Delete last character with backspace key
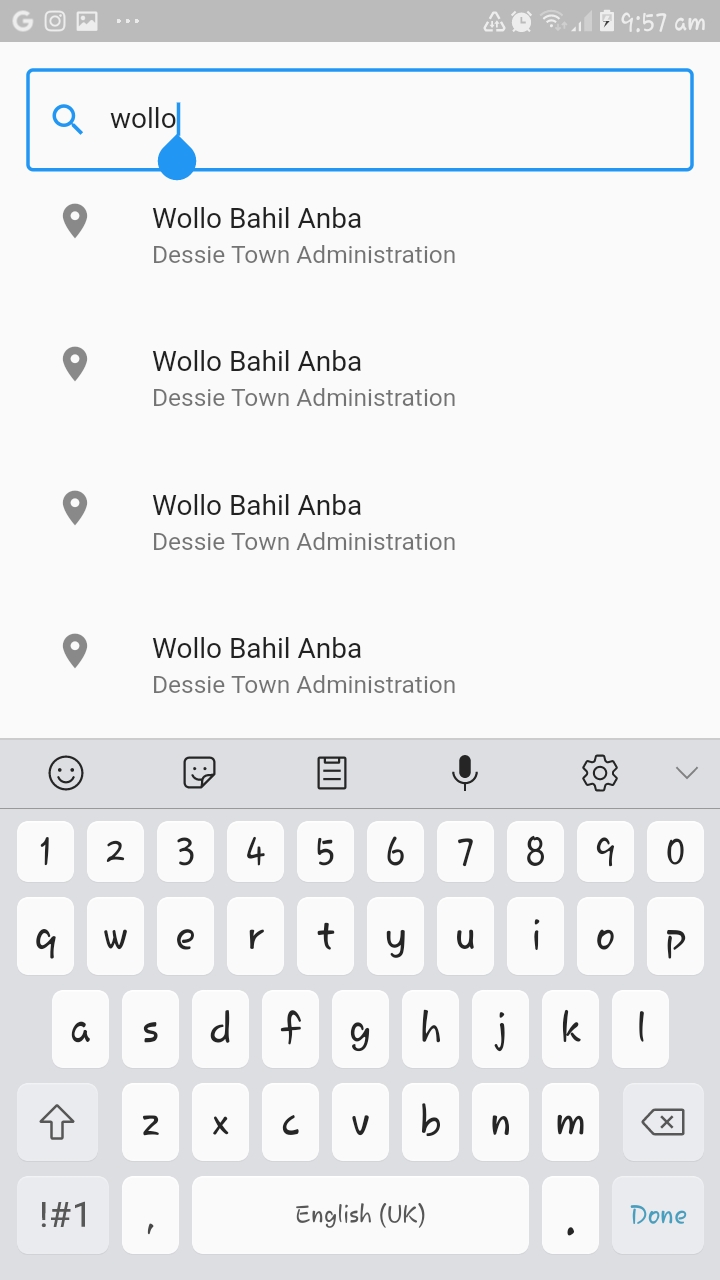Screen dimensions: 720x1280 pos(662,1123)
